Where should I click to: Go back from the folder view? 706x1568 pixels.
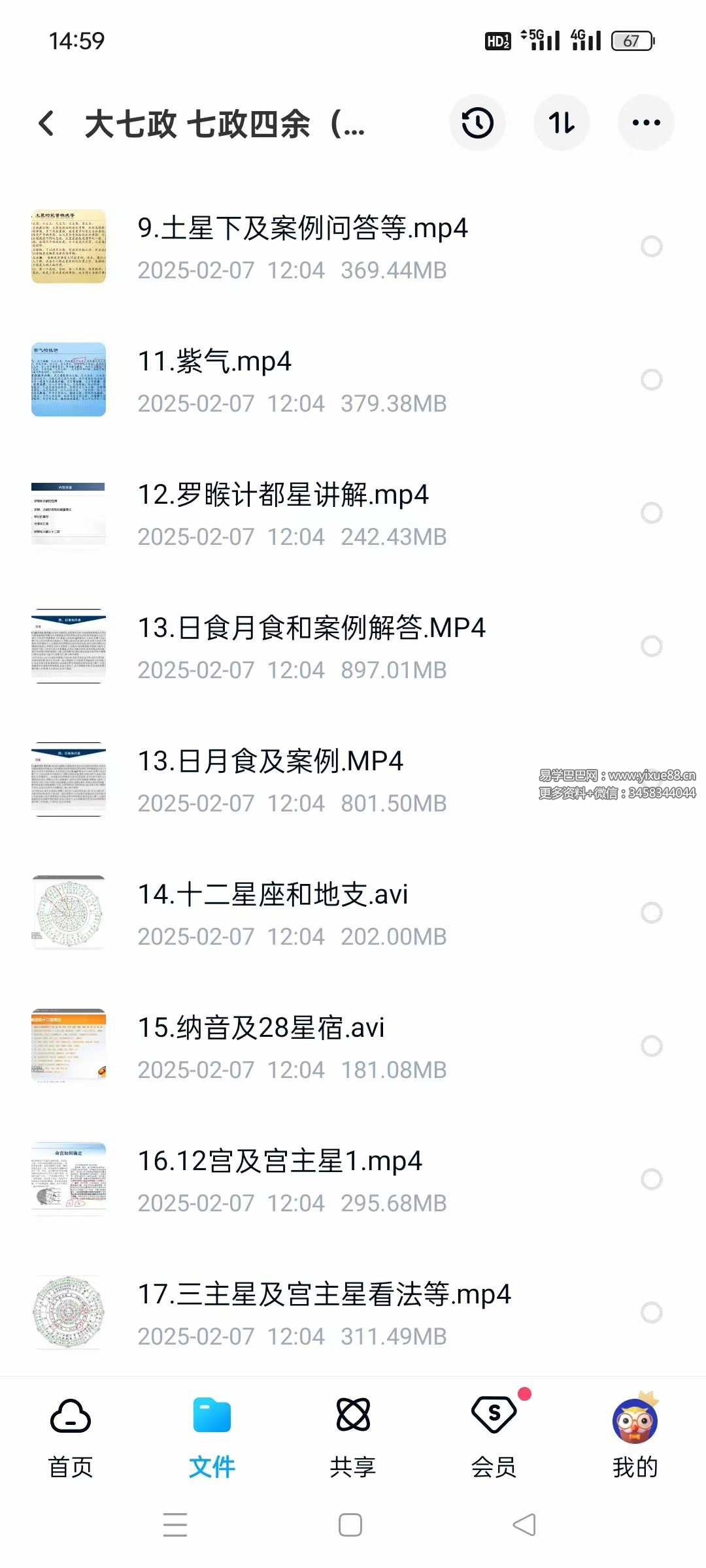tap(46, 123)
